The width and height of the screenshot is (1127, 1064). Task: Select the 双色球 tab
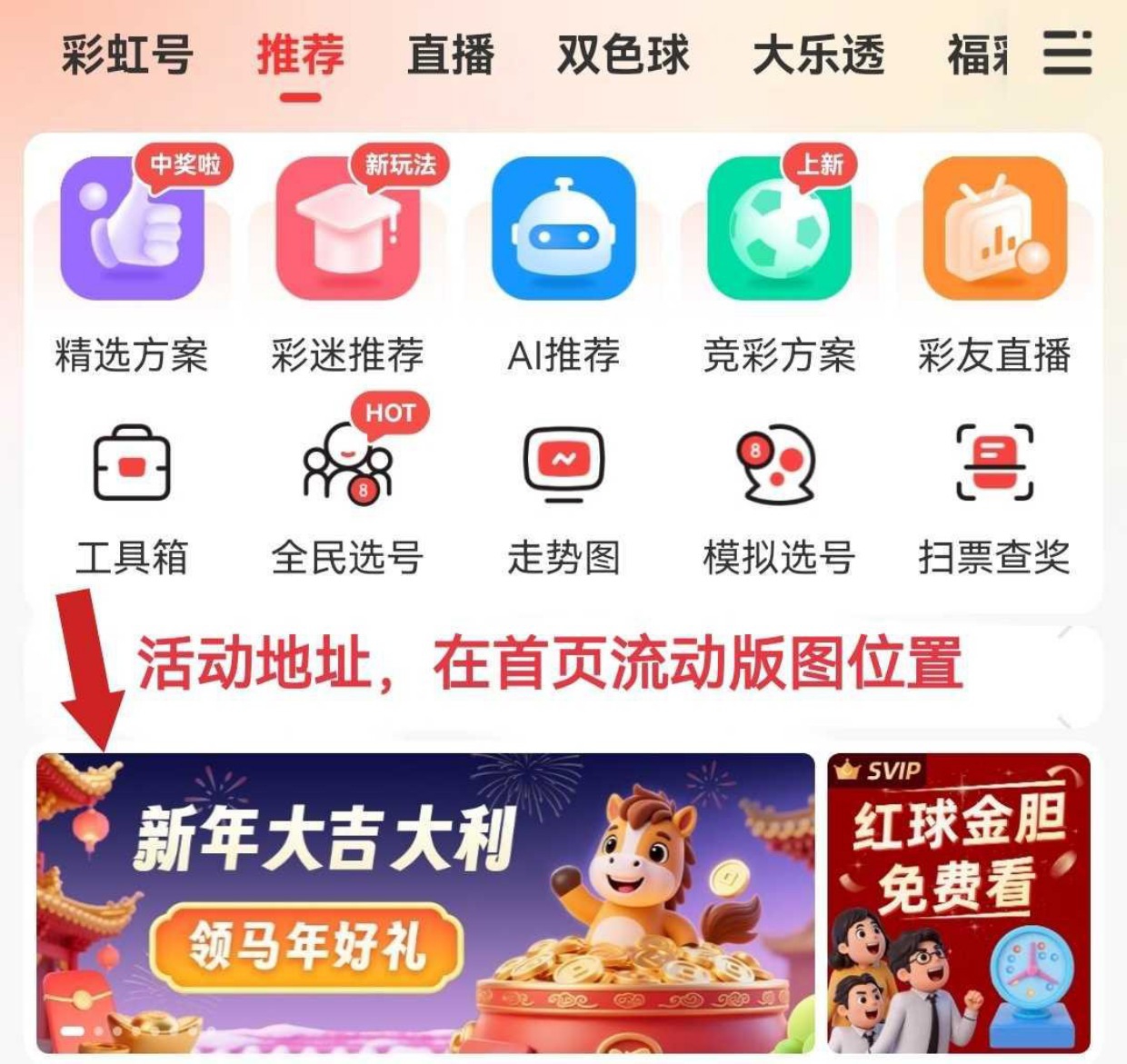click(623, 55)
